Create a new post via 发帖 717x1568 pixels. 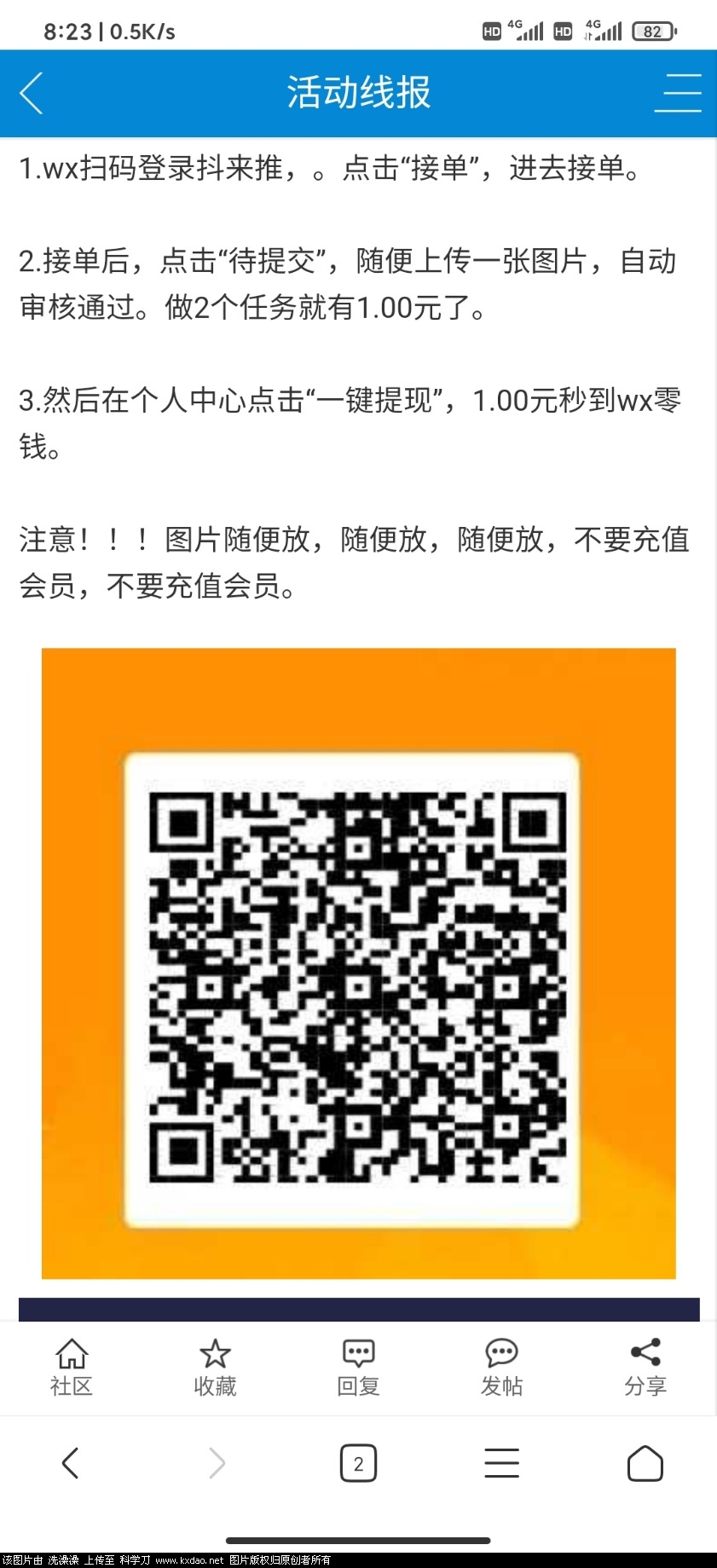(501, 1367)
